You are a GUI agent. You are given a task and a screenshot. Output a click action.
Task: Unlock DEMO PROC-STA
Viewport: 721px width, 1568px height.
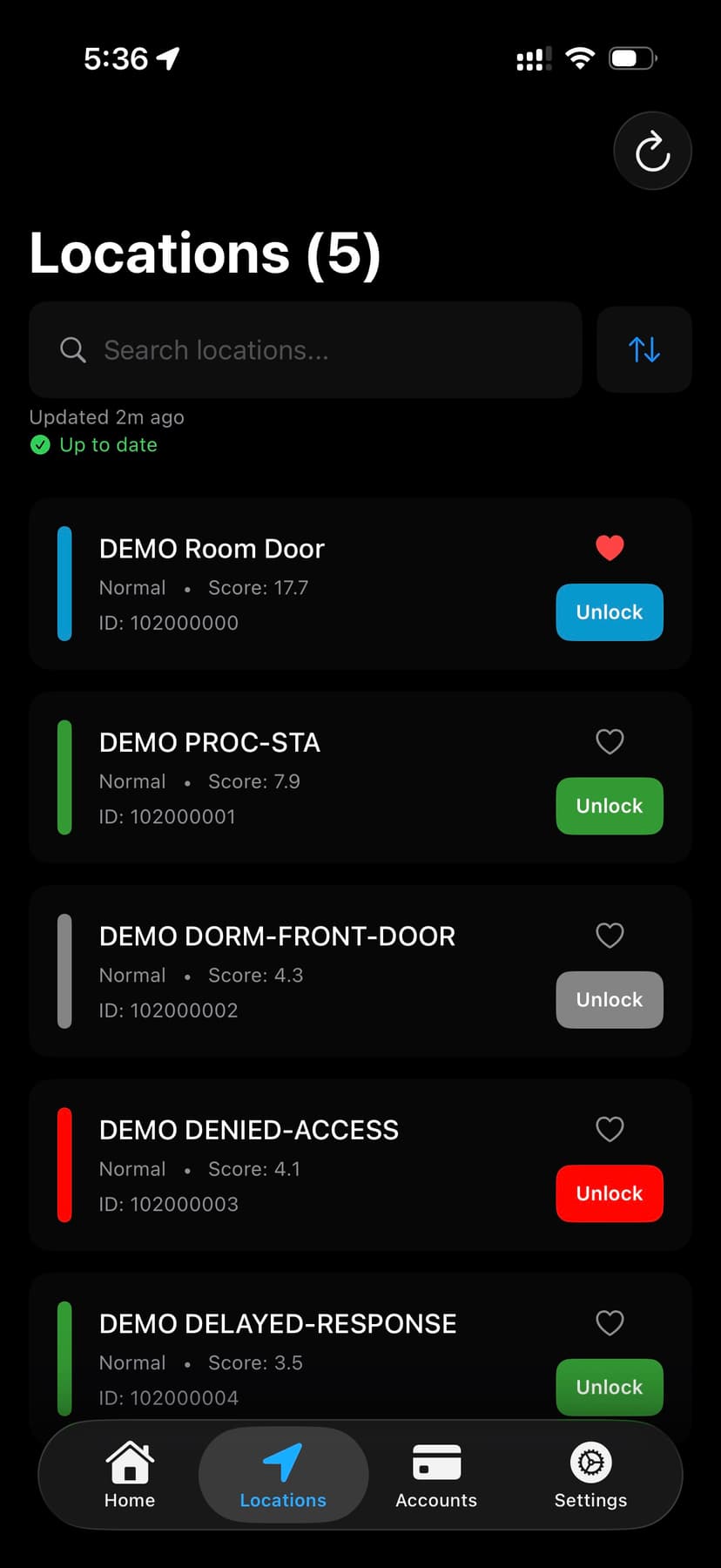pos(609,806)
